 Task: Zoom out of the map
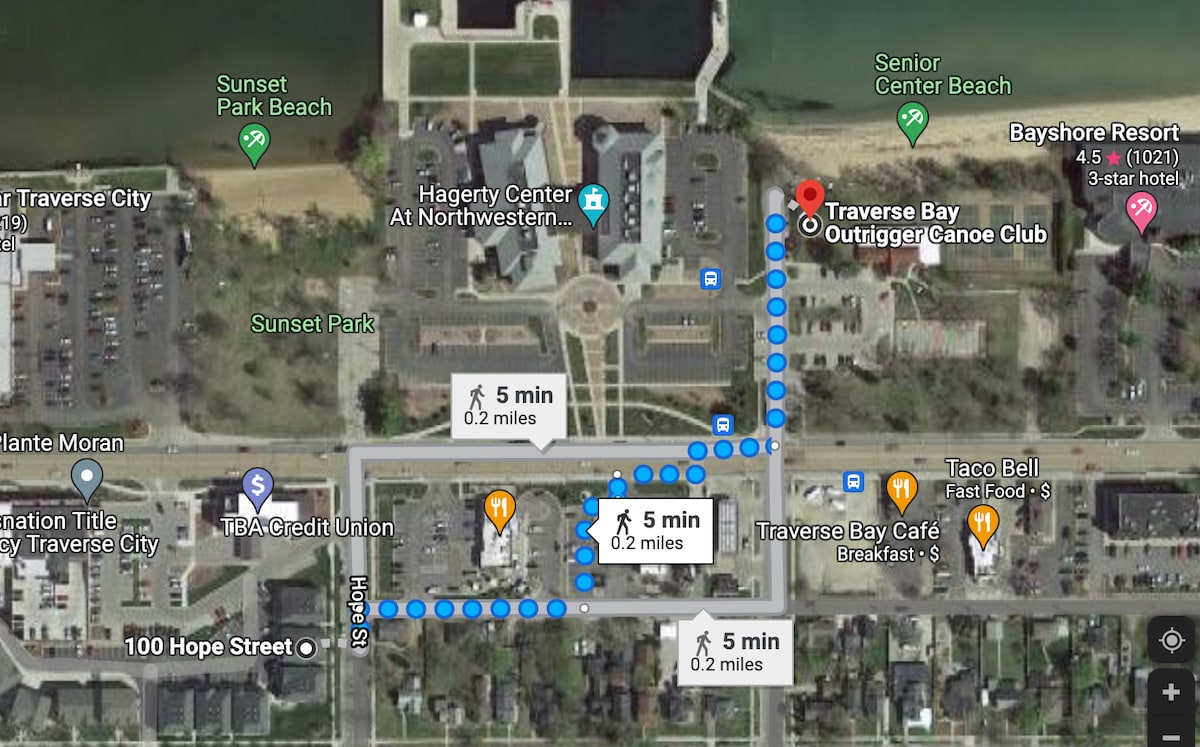tap(1171, 736)
